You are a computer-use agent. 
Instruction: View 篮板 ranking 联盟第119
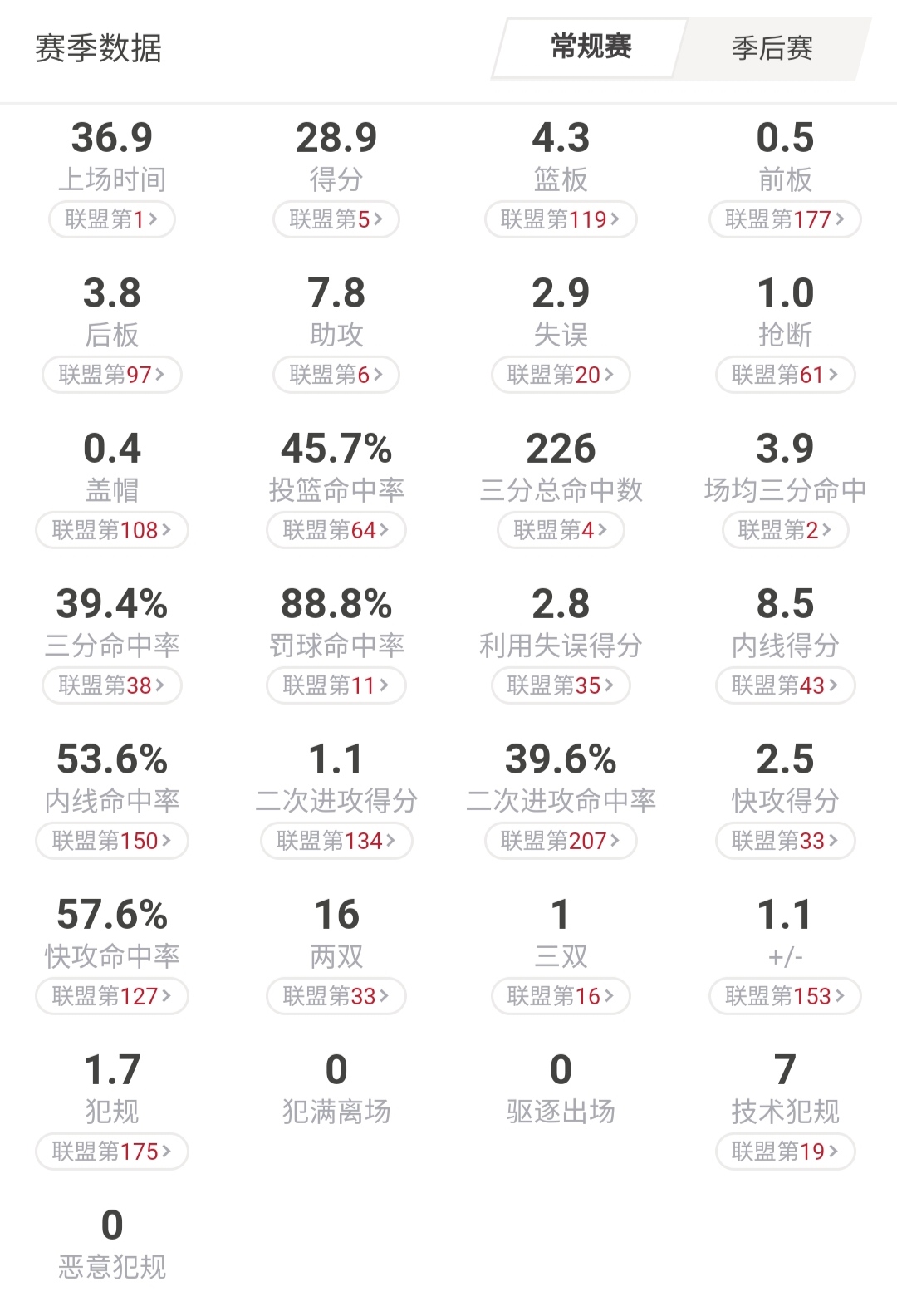point(561,219)
